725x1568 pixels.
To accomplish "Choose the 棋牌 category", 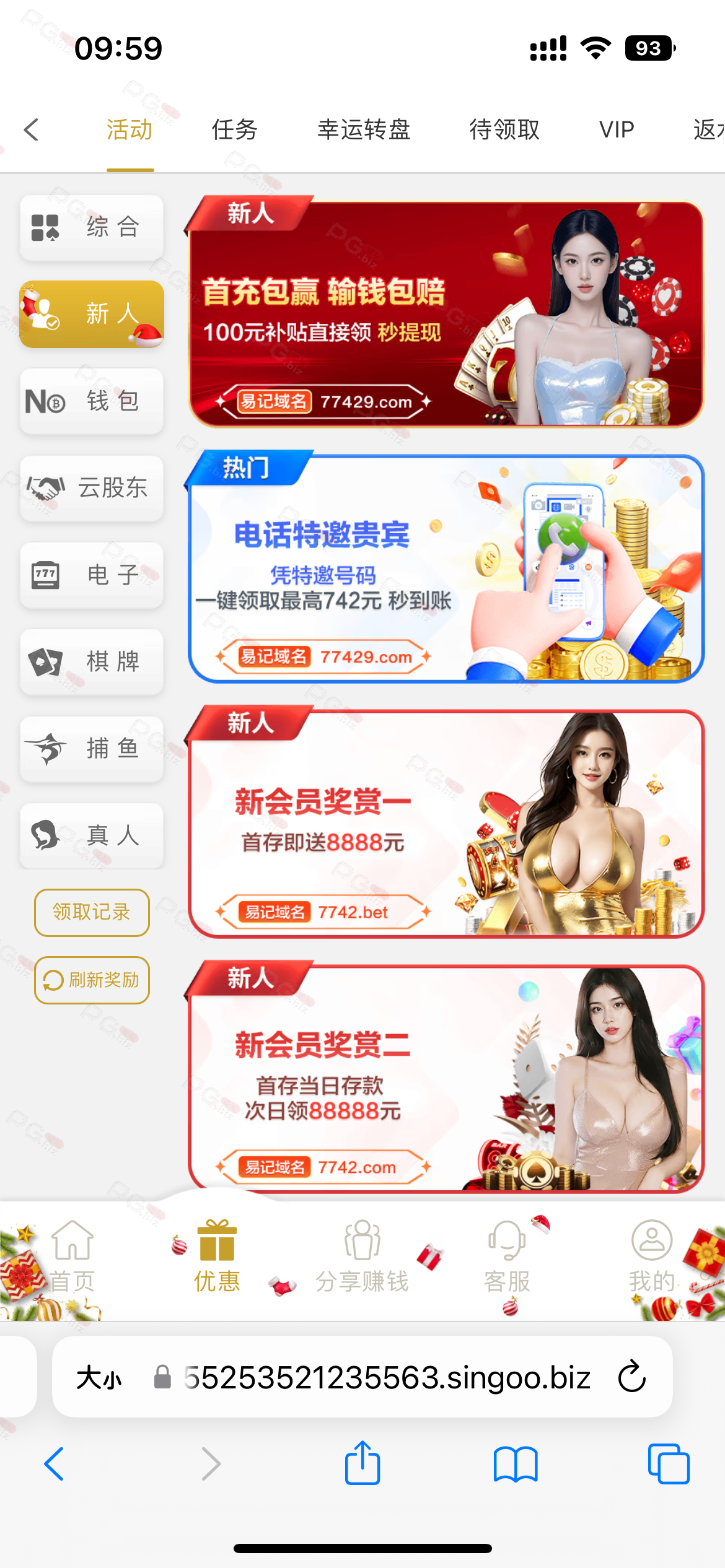I will tap(92, 661).
